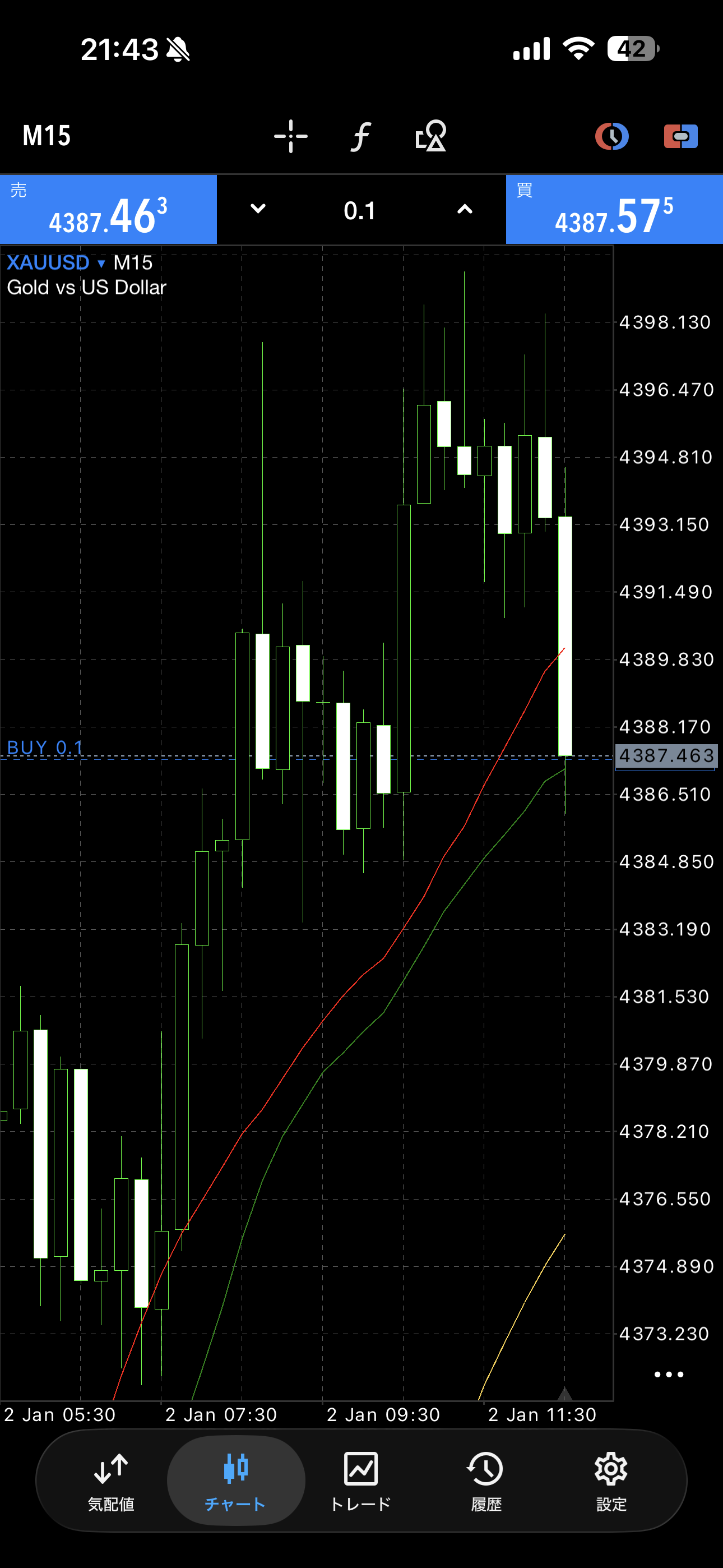Open the three-dot chart menu
The width and height of the screenshot is (723, 1568).
pos(668,1374)
